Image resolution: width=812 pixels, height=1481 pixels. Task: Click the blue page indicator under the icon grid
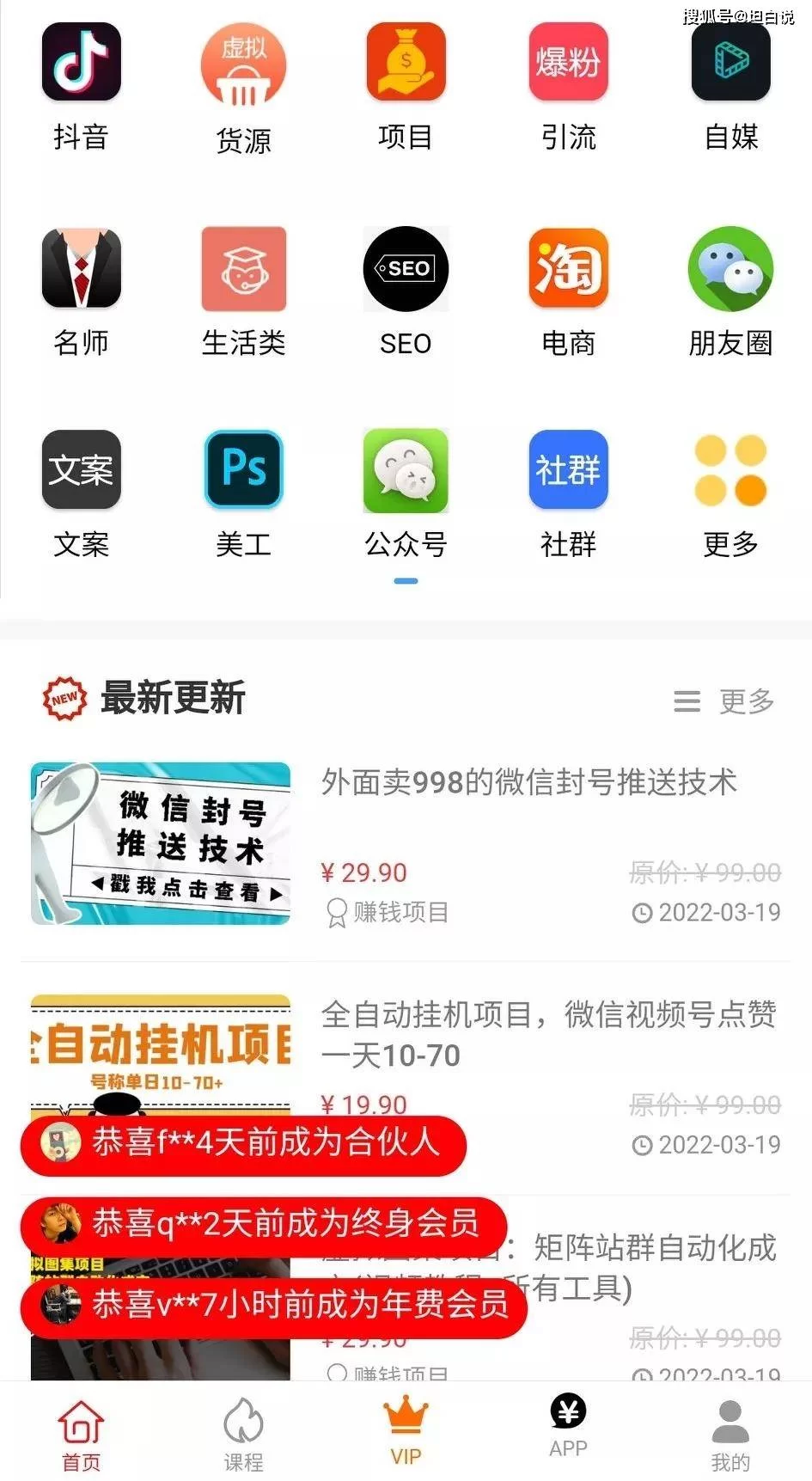click(x=406, y=581)
